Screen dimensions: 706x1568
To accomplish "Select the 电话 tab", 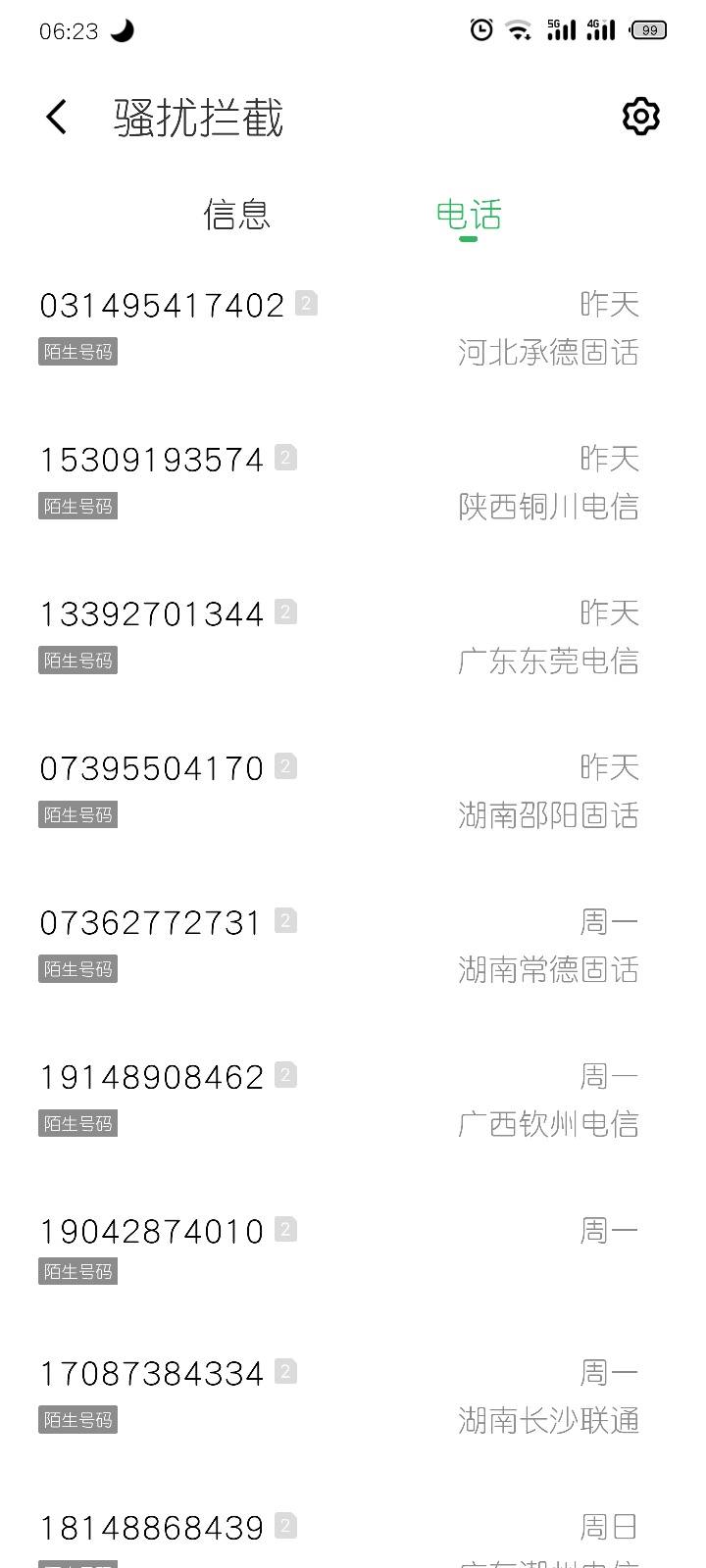I will pos(469,215).
